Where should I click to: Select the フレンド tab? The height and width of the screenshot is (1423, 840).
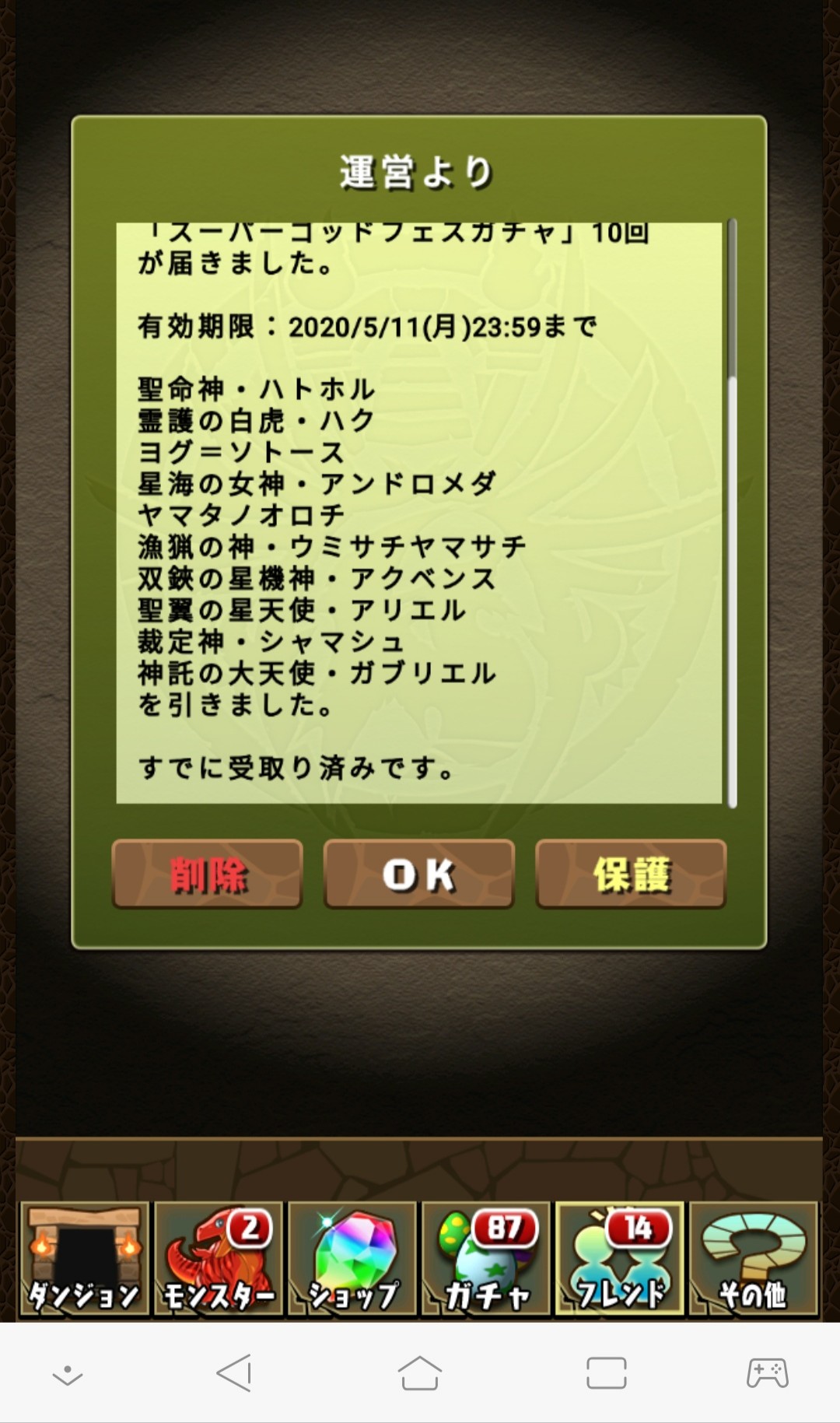coord(619,1259)
